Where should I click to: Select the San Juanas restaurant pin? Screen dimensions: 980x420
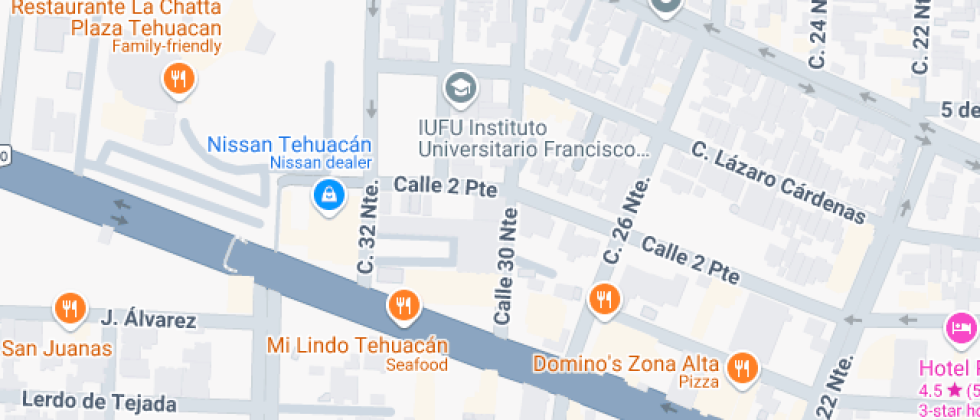pyautogui.click(x=69, y=309)
